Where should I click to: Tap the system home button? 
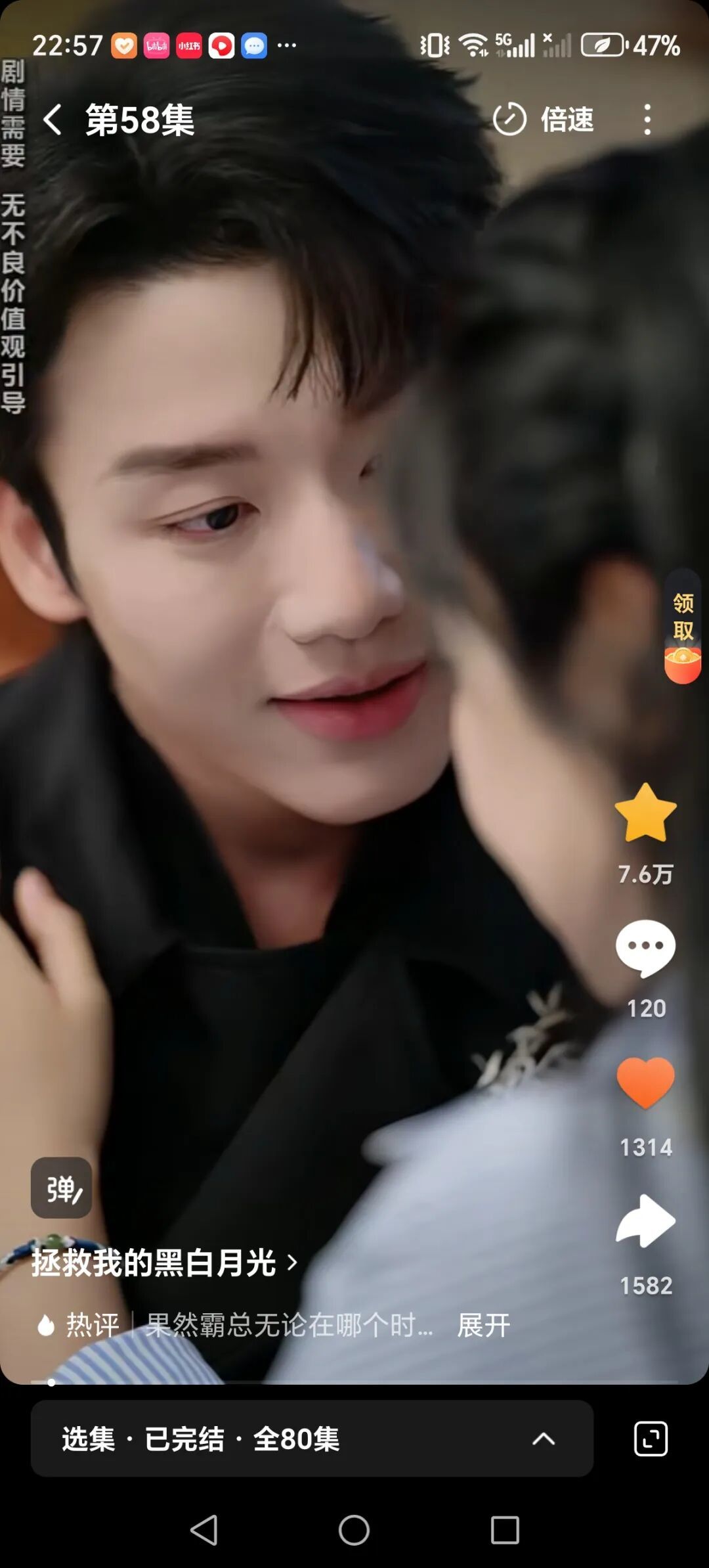pyautogui.click(x=354, y=1530)
